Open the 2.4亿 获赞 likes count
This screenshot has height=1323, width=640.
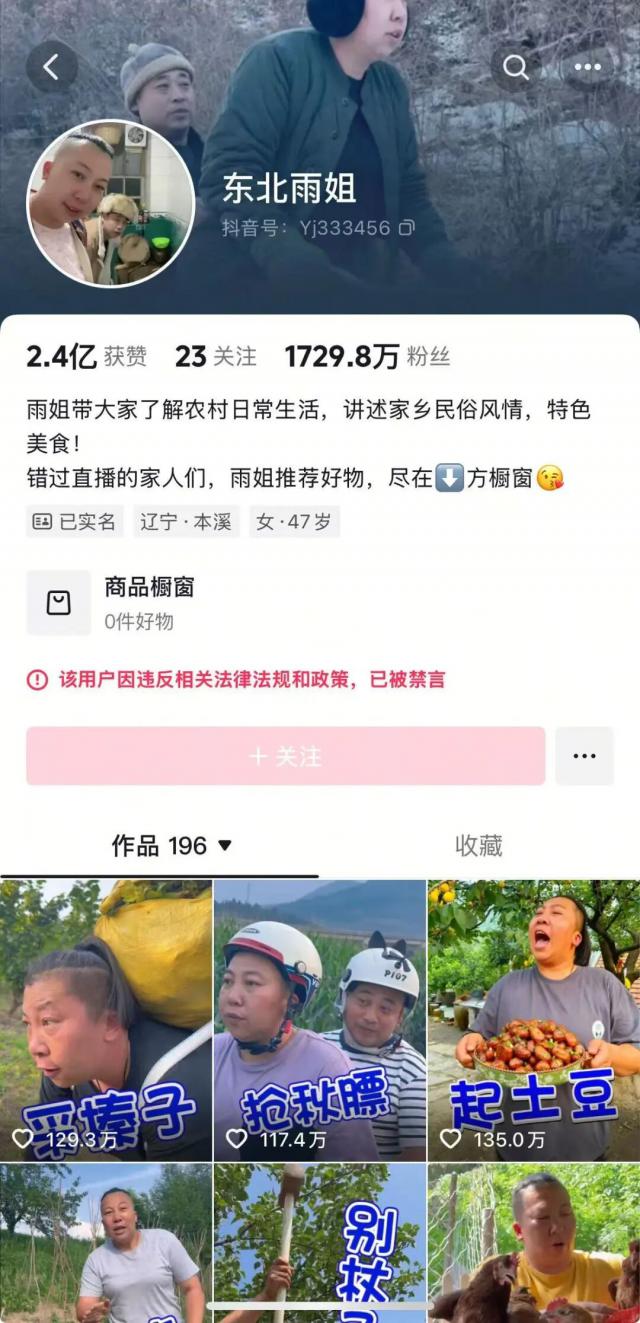[86, 356]
